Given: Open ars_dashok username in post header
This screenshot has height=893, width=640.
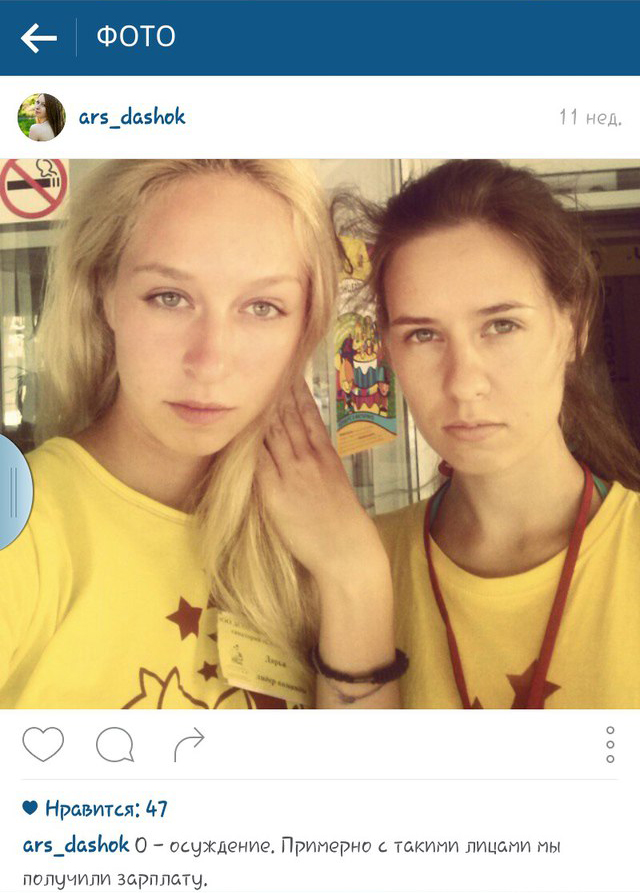Looking at the screenshot, I should [132, 117].
